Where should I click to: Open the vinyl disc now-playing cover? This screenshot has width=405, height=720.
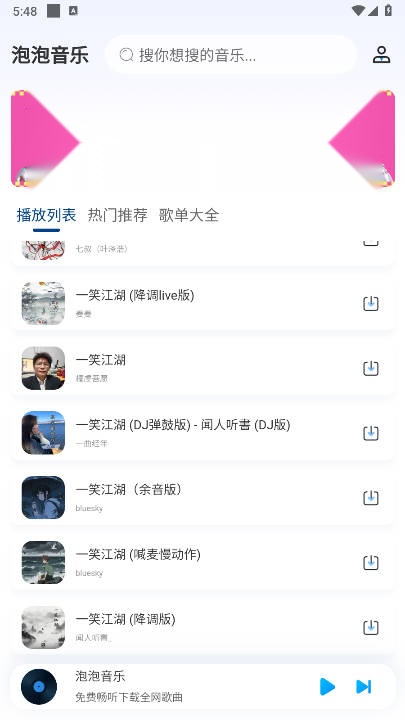pos(39,687)
